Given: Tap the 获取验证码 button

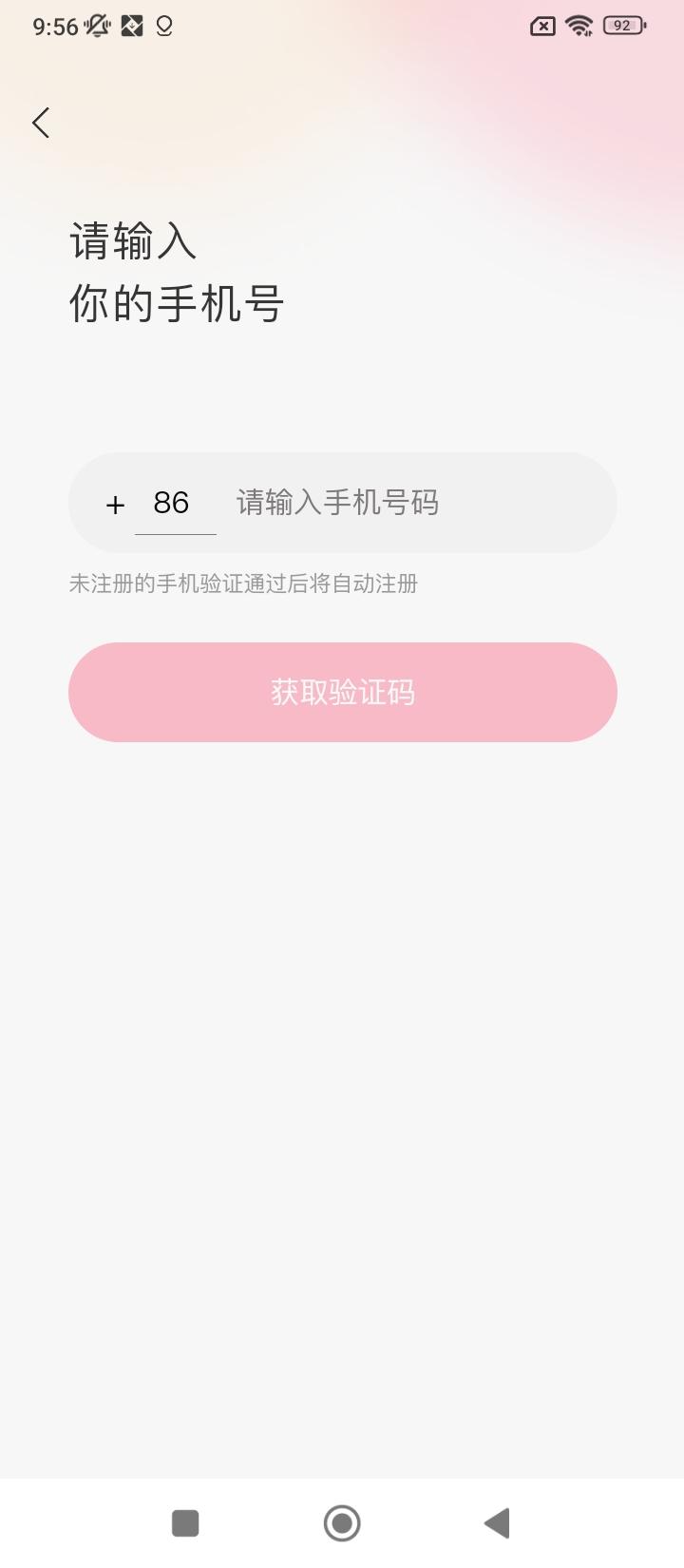Looking at the screenshot, I should (342, 692).
